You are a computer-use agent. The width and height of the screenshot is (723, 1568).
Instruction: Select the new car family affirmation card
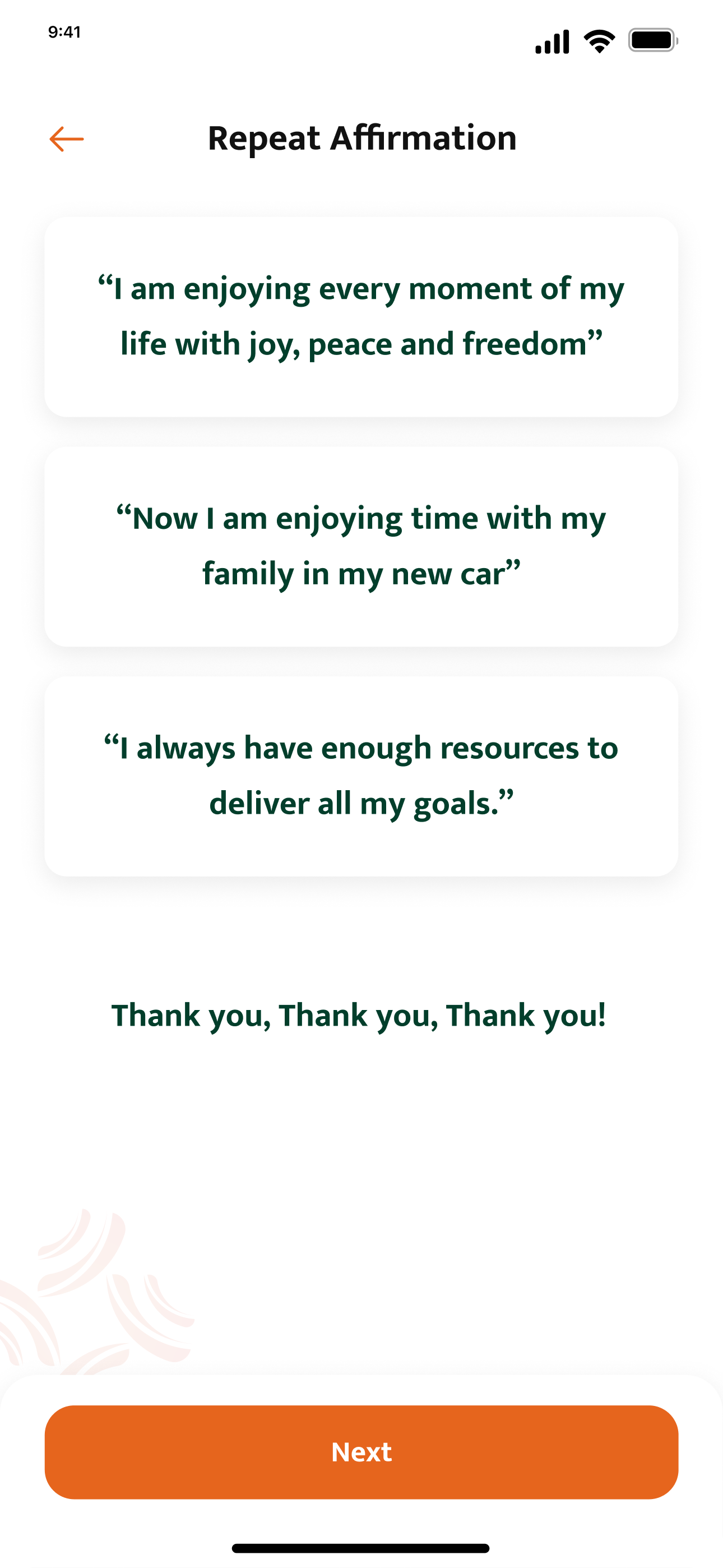361,546
